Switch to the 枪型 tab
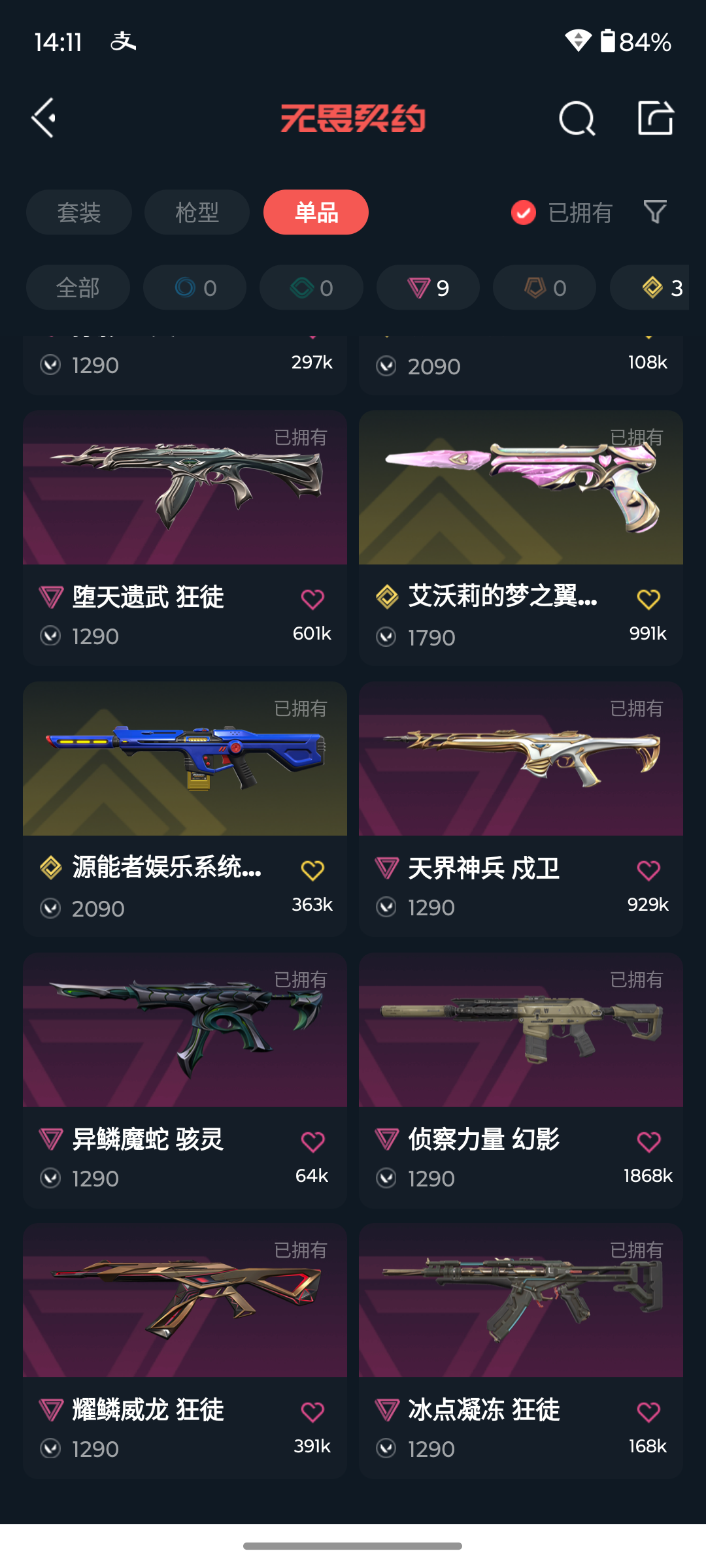Viewport: 706px width, 1568px height. coord(197,212)
